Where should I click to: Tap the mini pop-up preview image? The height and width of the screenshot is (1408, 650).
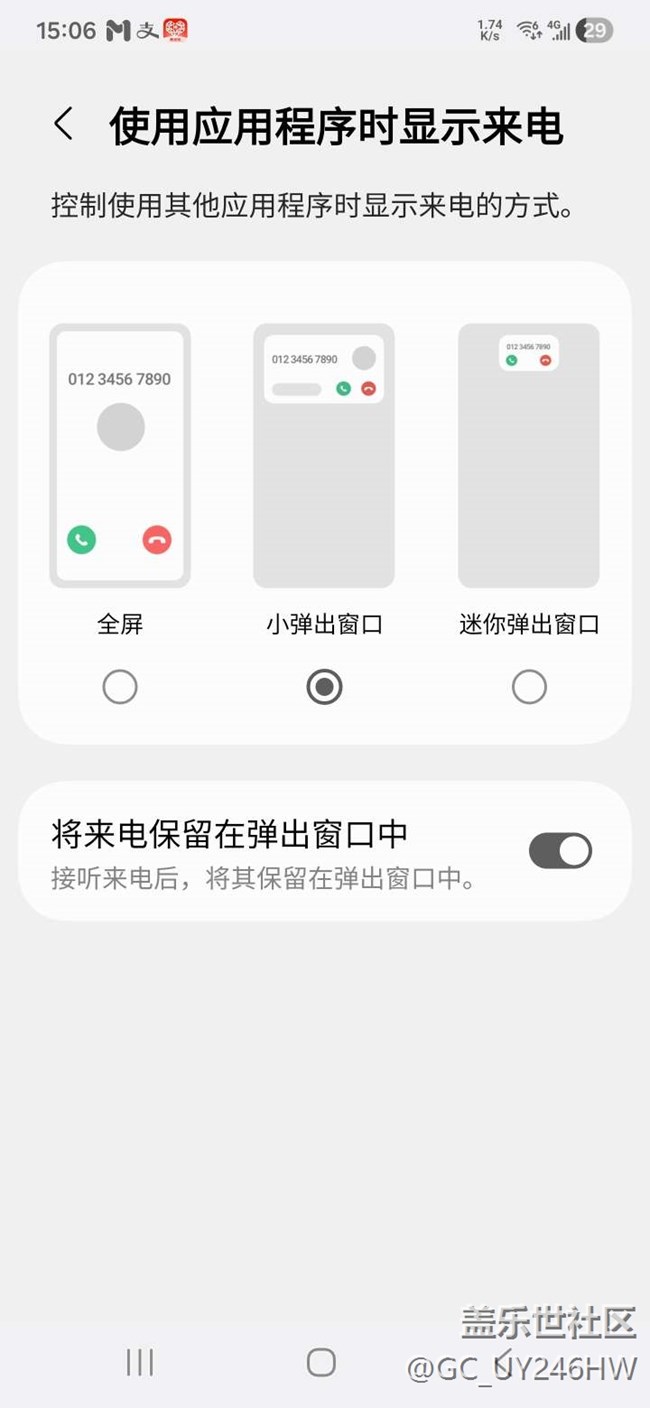[x=529, y=455]
